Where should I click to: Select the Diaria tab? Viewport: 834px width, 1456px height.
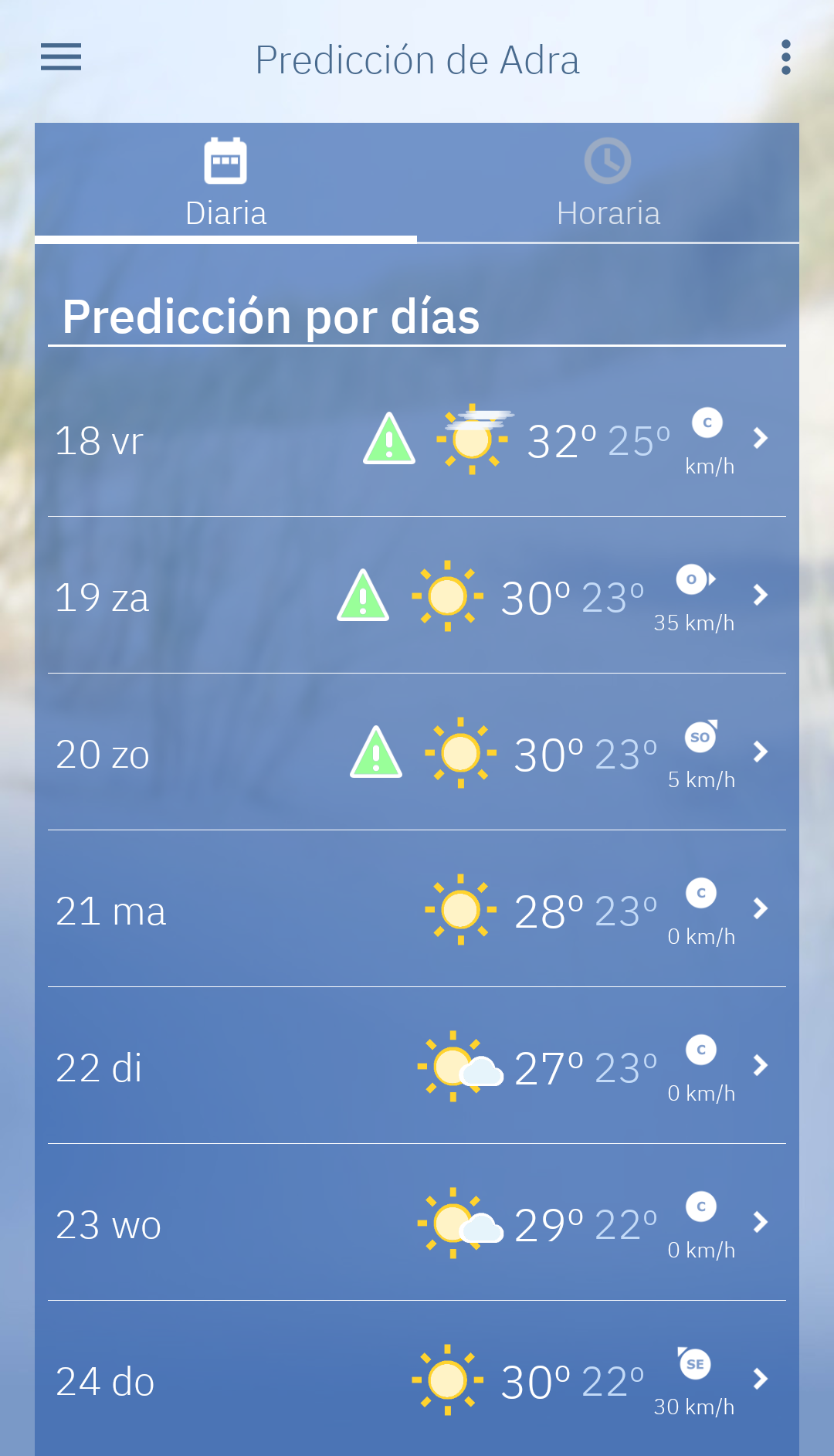[225, 184]
